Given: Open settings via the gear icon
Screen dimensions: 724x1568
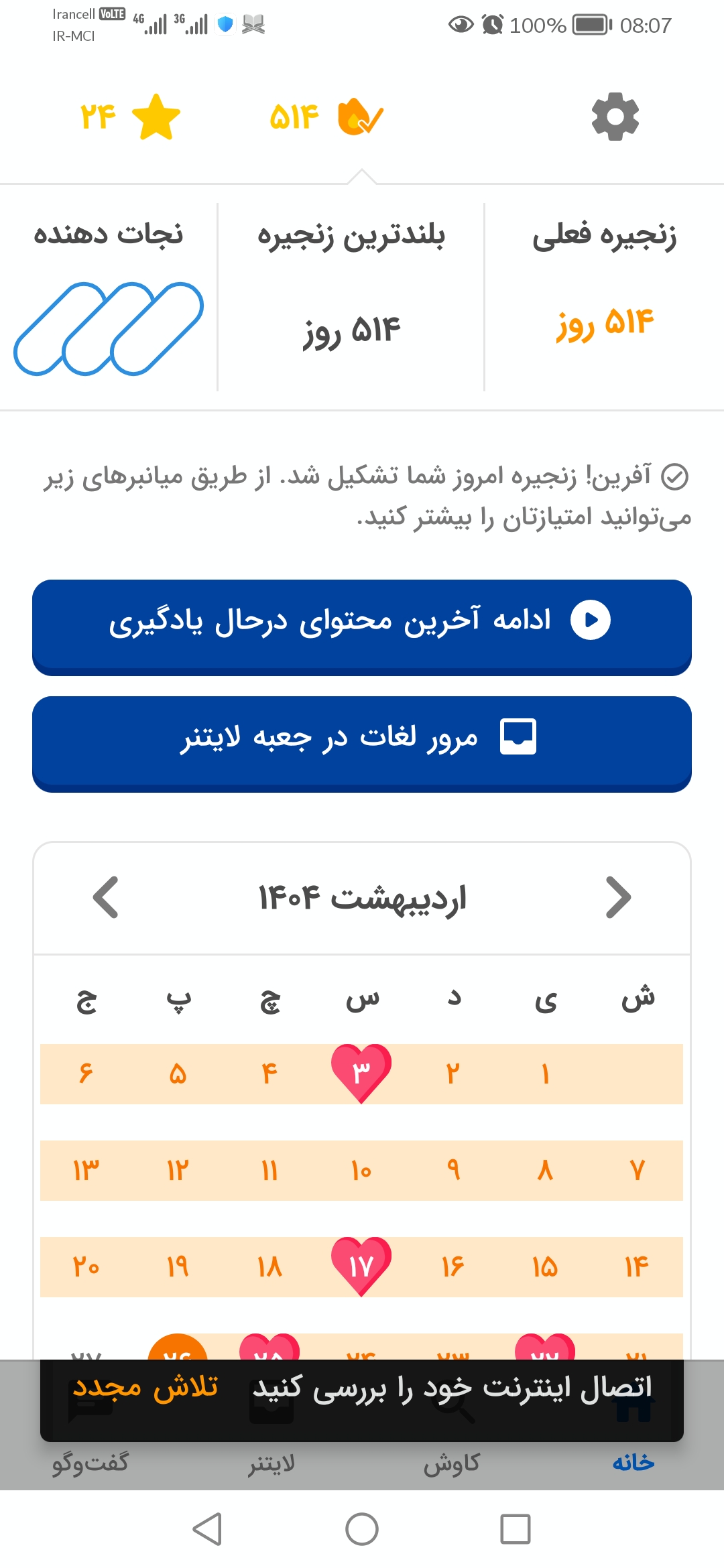Looking at the screenshot, I should click(x=615, y=117).
